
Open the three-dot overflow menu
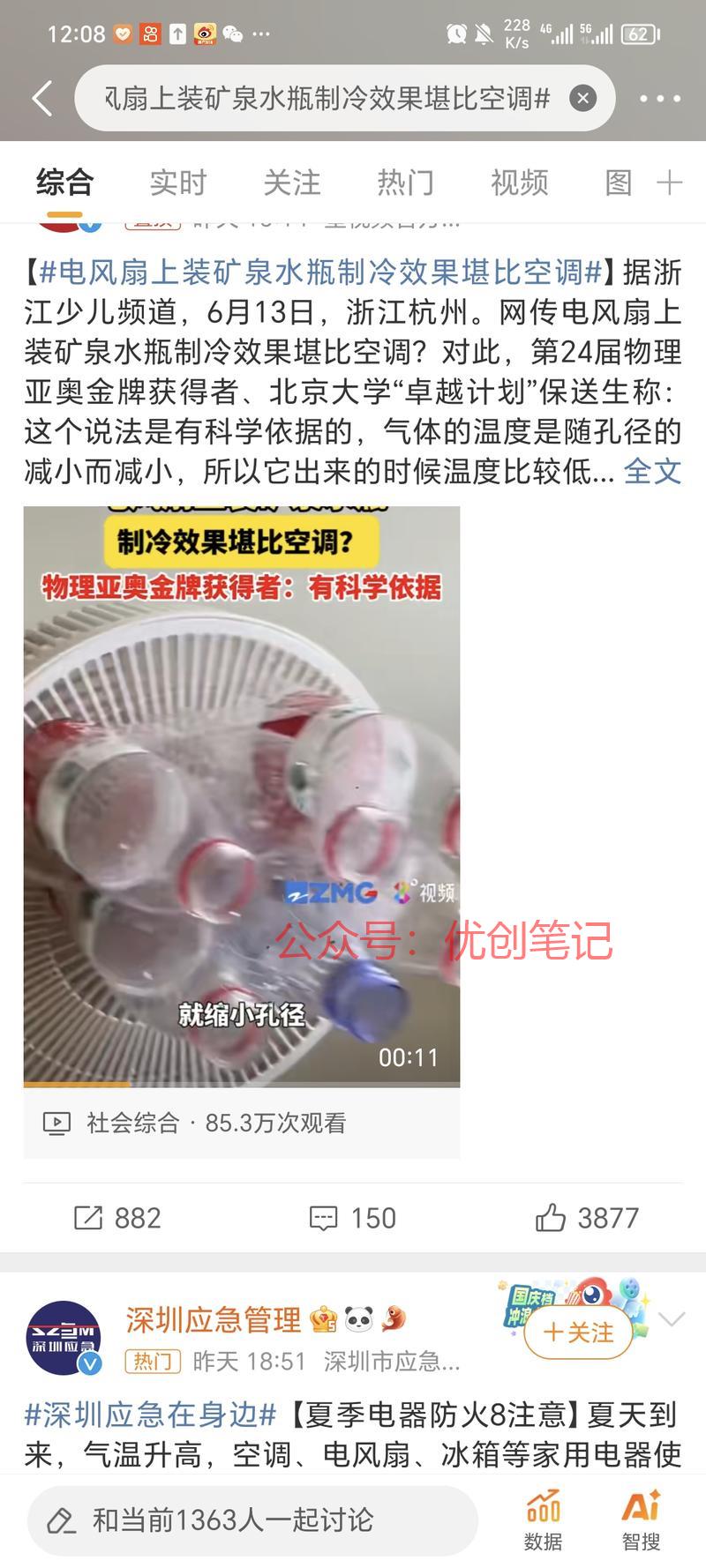coord(659,98)
